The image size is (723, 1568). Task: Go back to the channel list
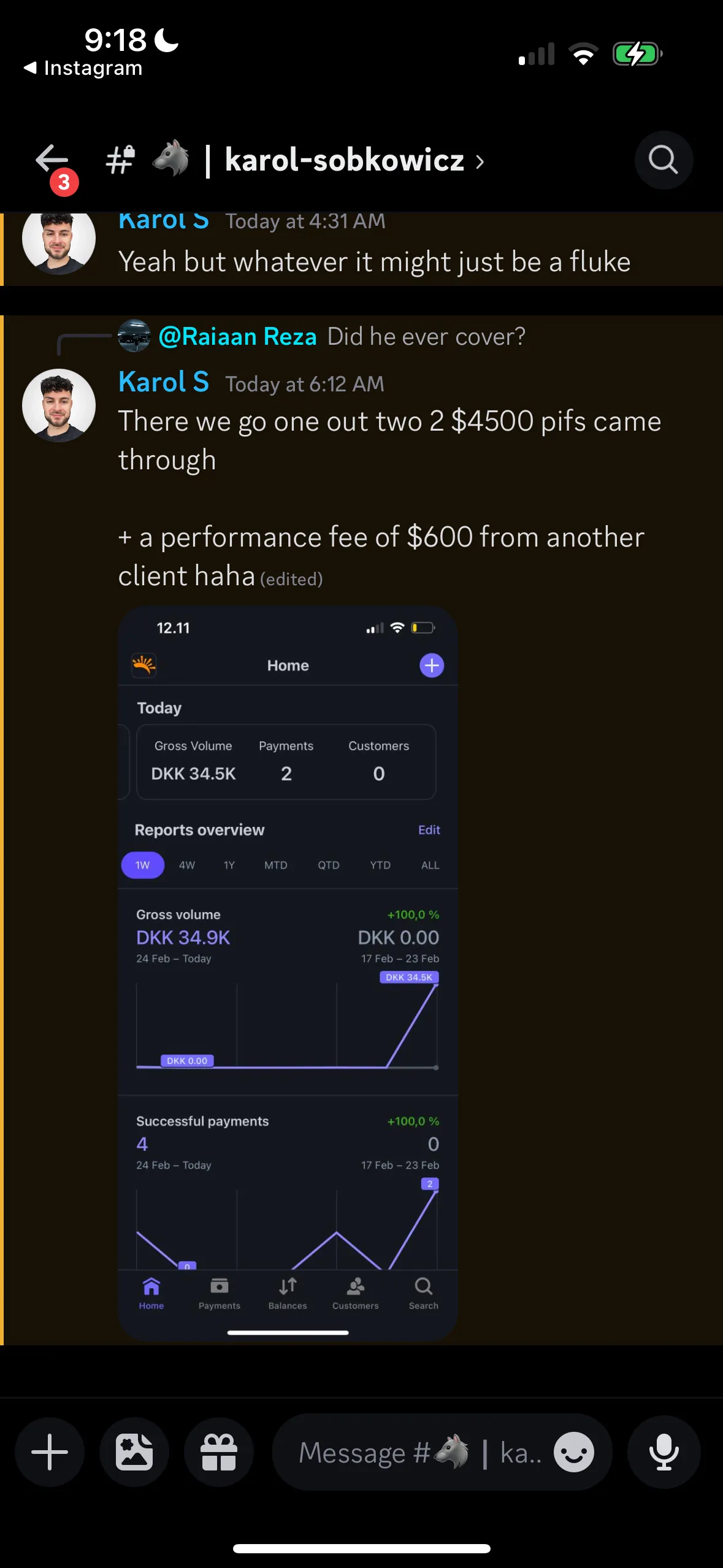pyautogui.click(x=52, y=161)
